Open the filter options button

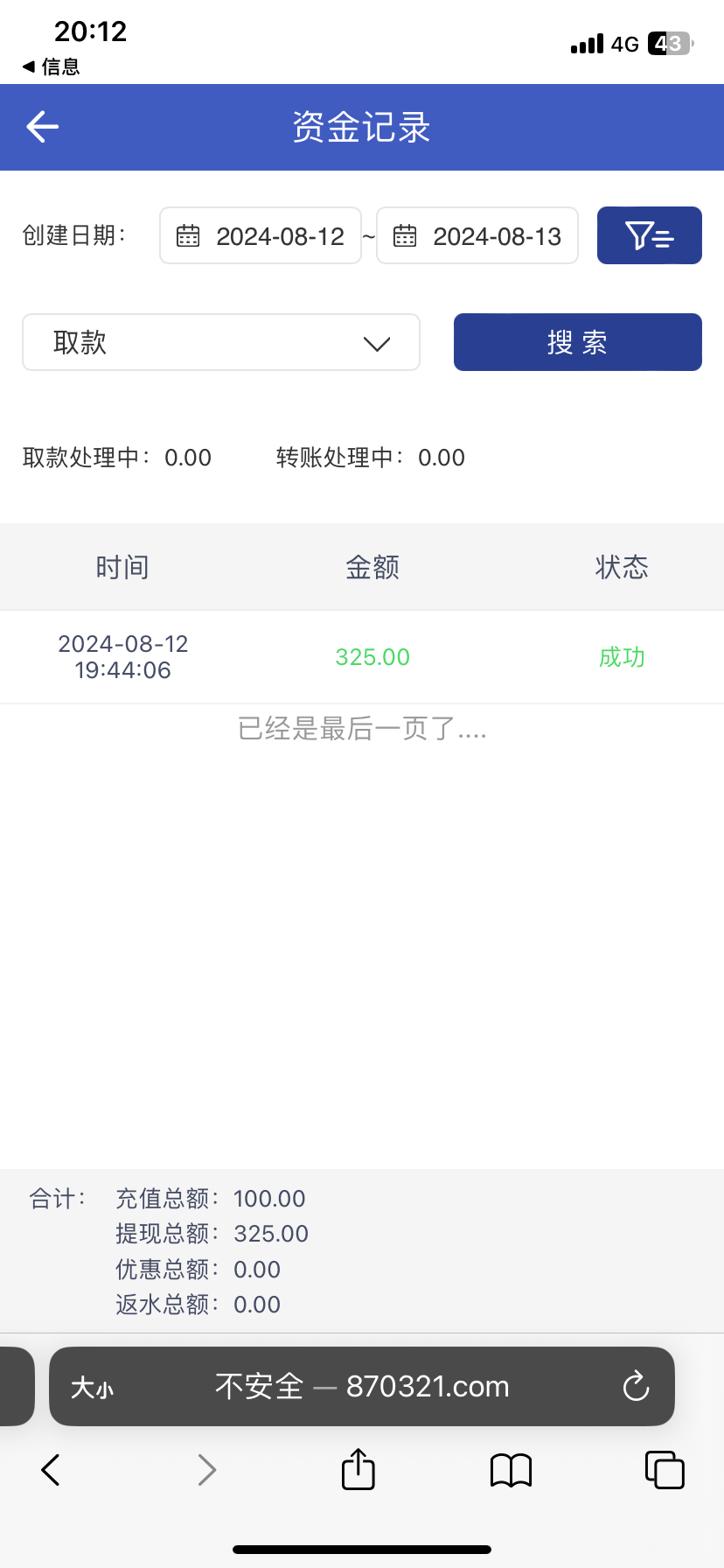coord(649,235)
